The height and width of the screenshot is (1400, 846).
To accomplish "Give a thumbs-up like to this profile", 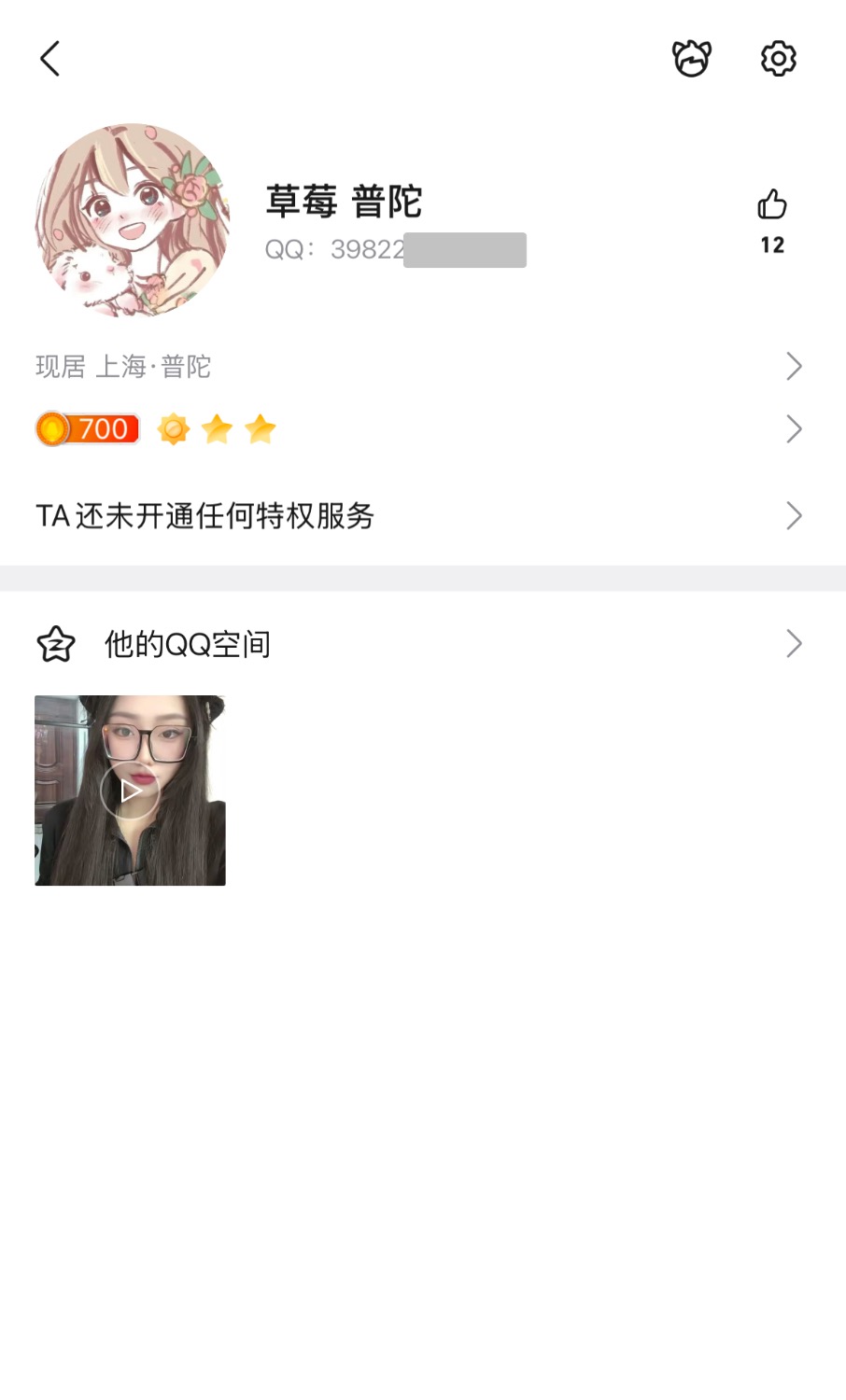I will coord(772,205).
